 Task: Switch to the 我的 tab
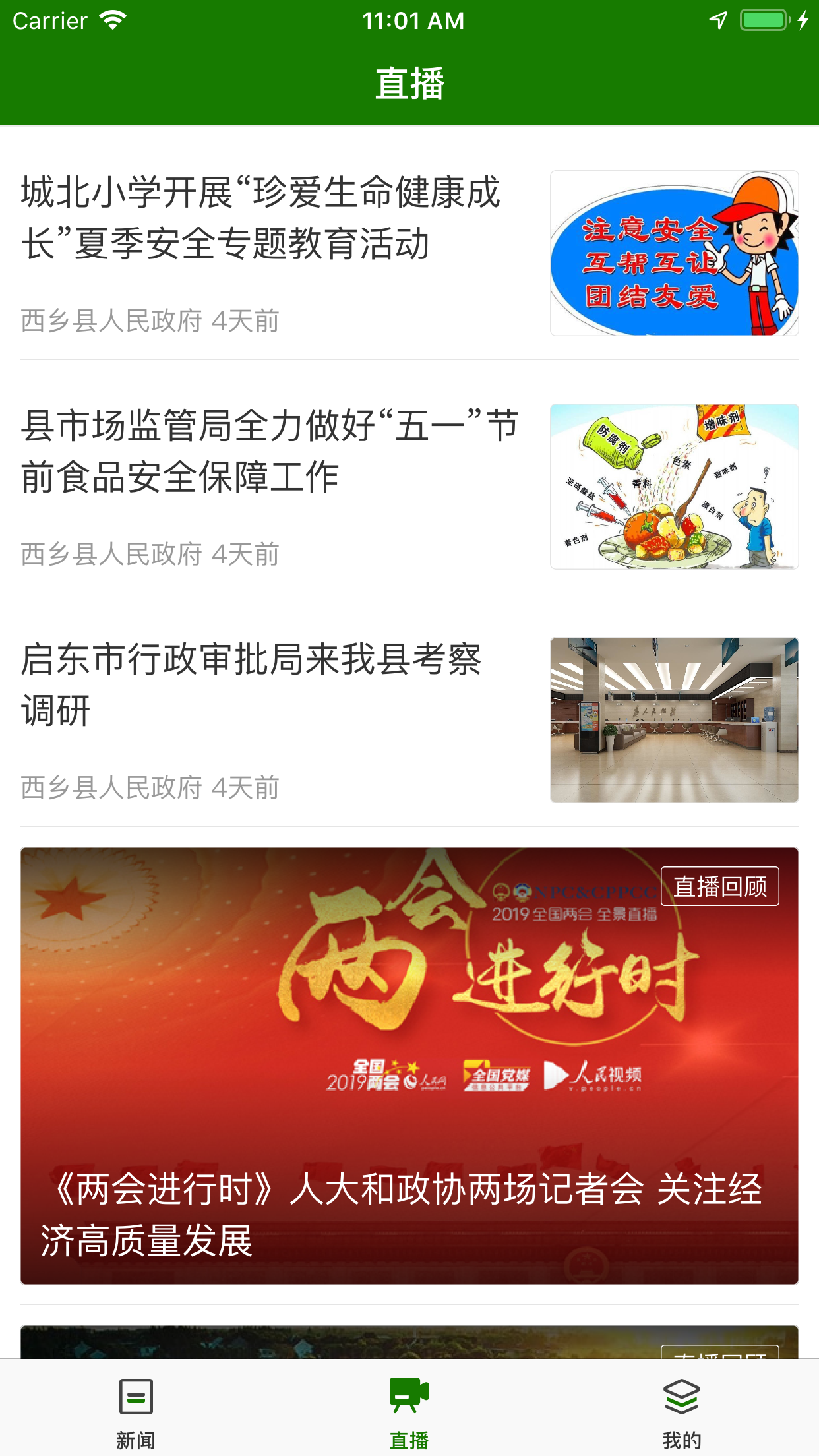coord(682,1411)
